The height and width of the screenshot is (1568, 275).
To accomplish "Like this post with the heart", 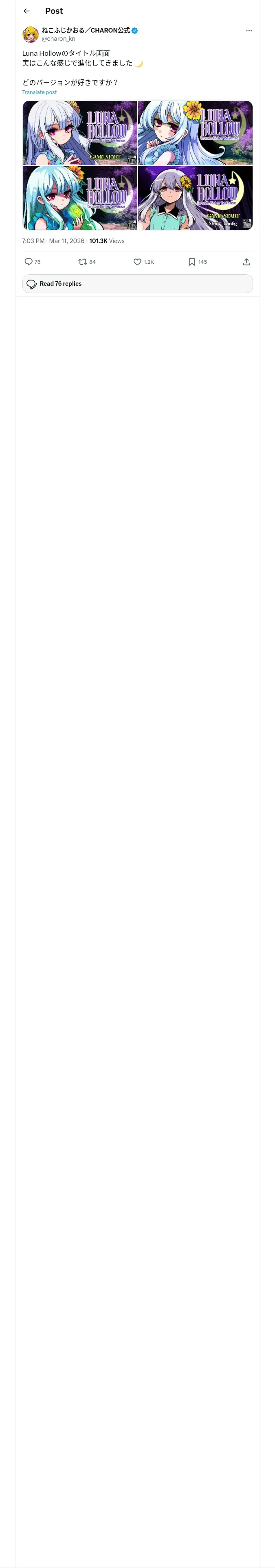I will [x=137, y=262].
